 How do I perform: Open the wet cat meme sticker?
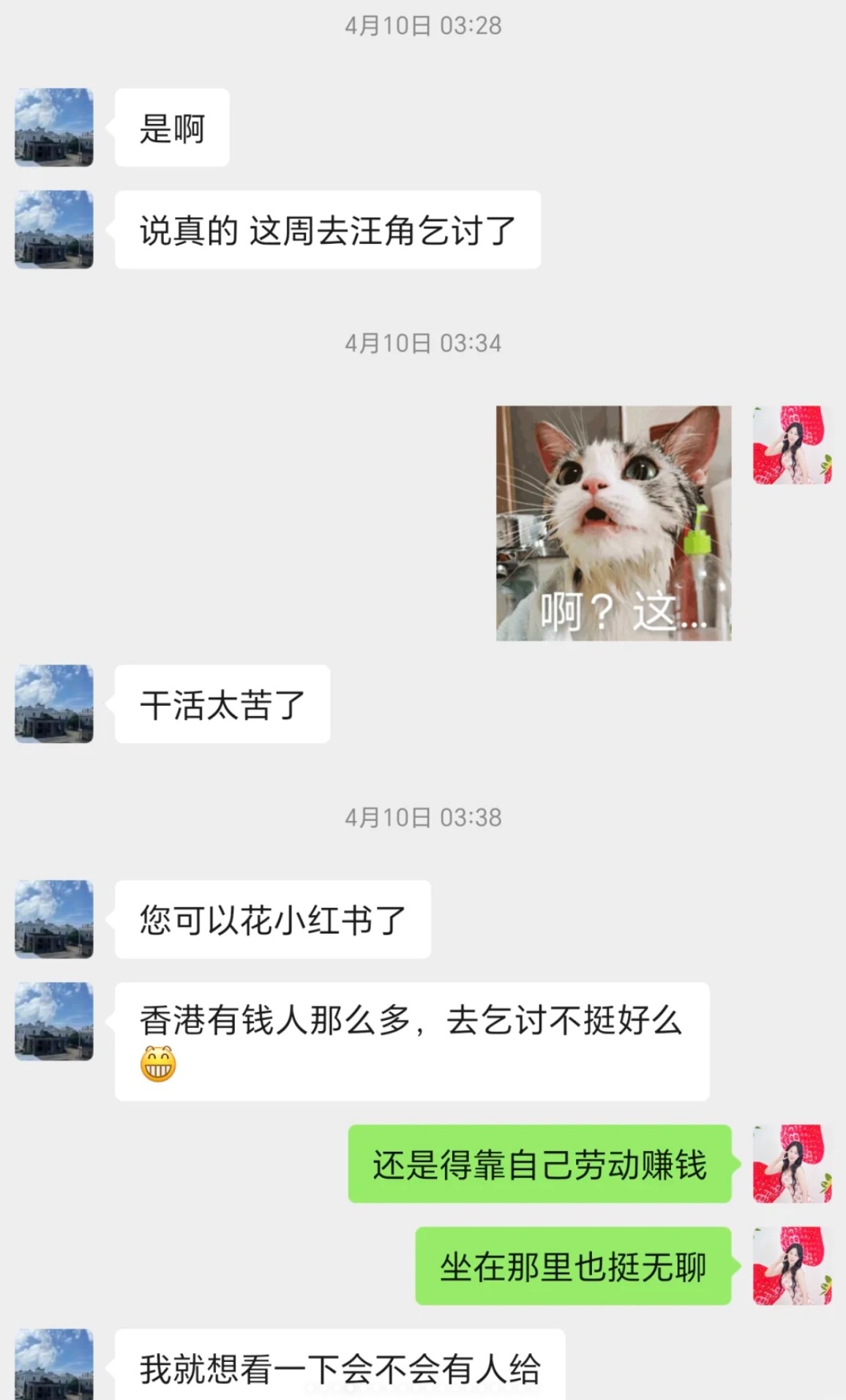pyautogui.click(x=615, y=524)
